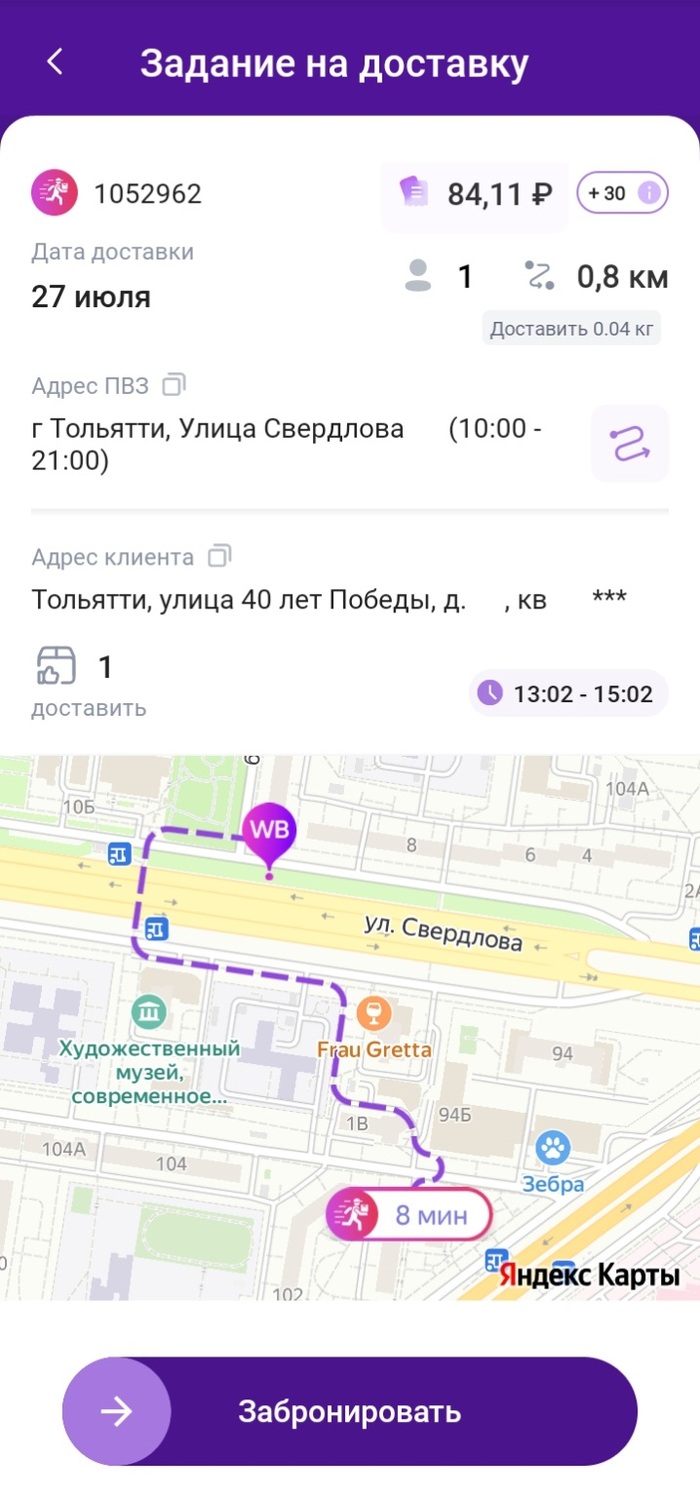The width and height of the screenshot is (700, 1497).
Task: Copy the pickup point address (Адрес ПВЗ)
Action: pos(175,384)
